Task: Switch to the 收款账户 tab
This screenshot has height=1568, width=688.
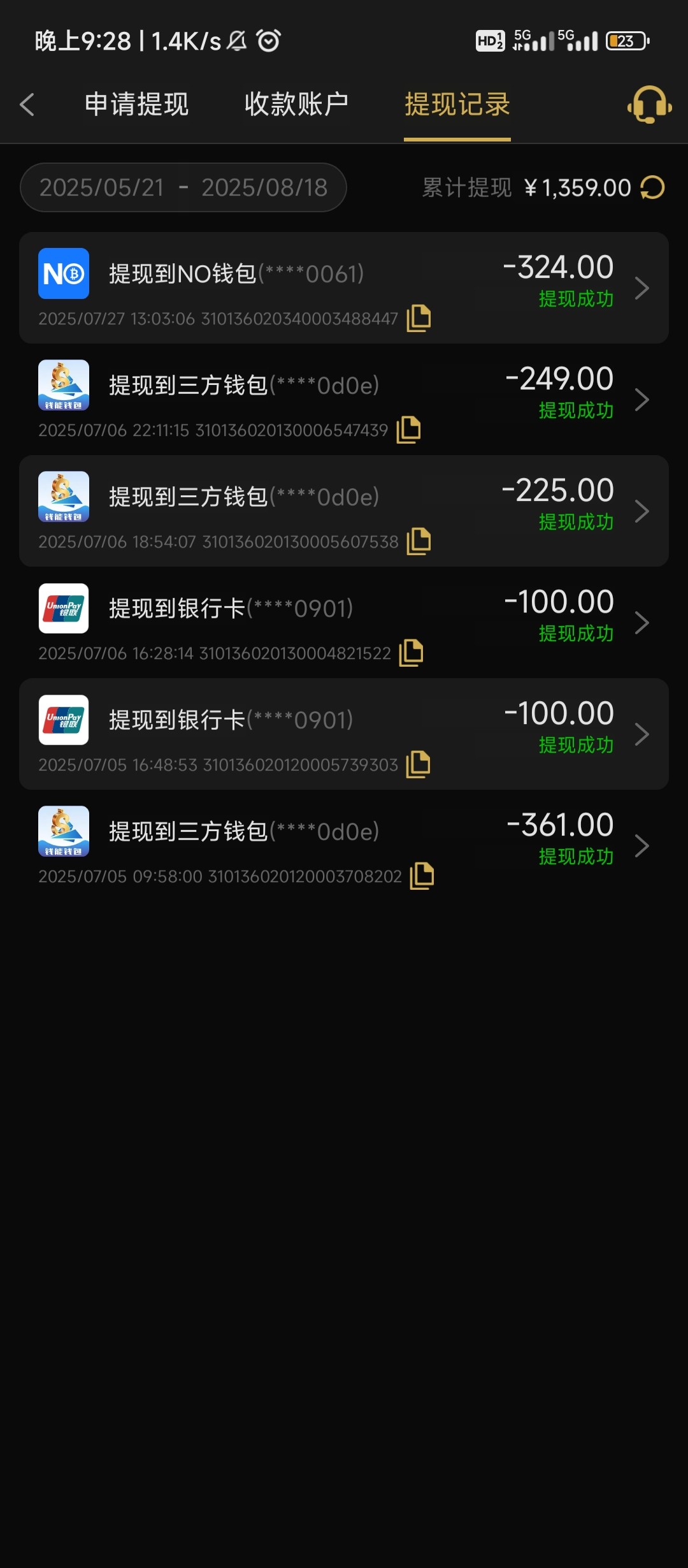Action: [296, 105]
